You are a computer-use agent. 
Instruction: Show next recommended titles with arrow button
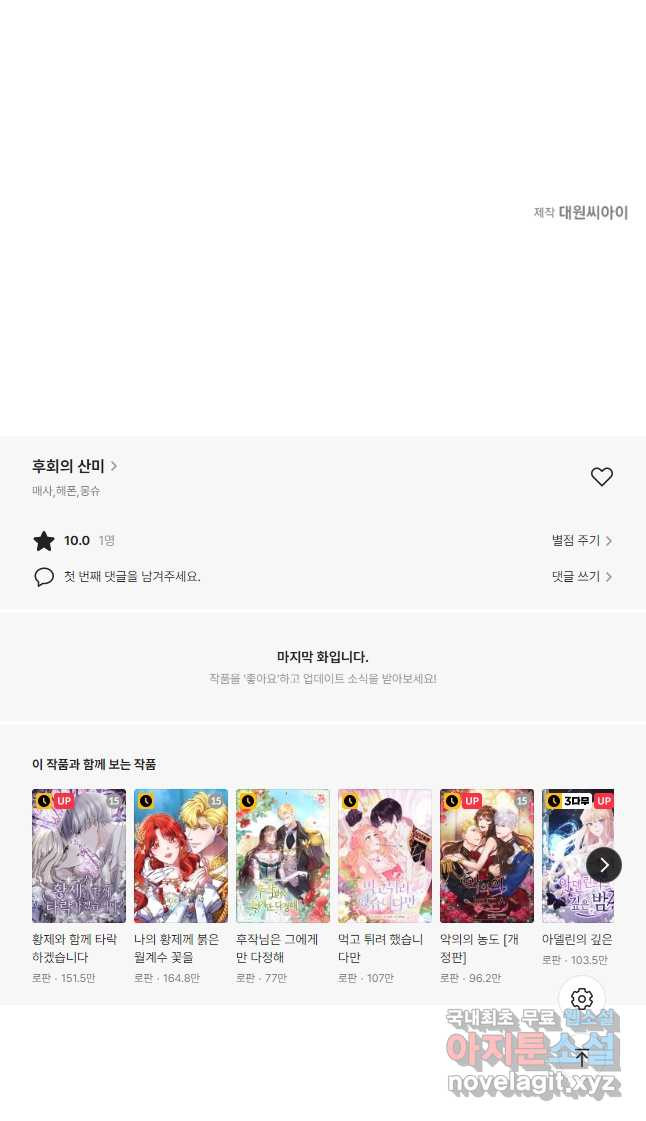point(603,865)
